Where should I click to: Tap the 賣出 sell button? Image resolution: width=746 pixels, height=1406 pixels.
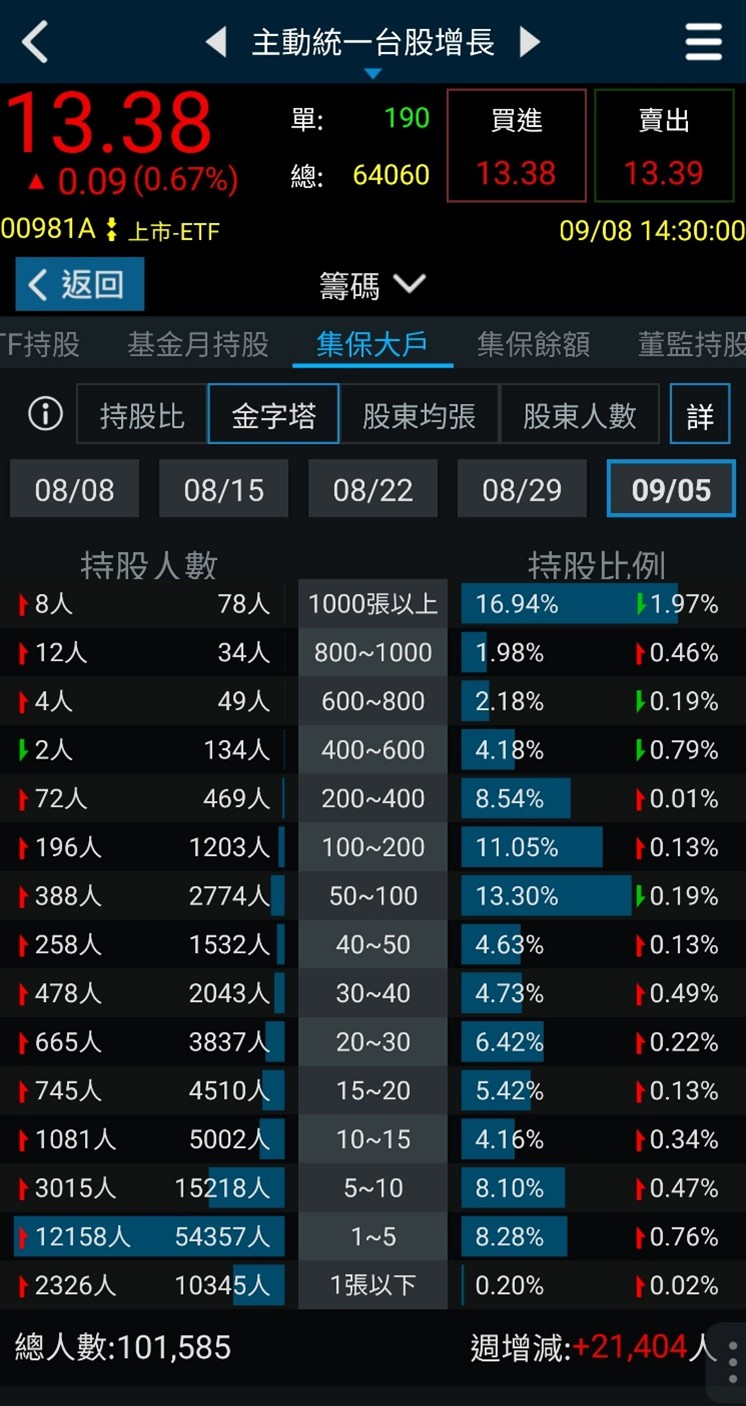(x=664, y=146)
